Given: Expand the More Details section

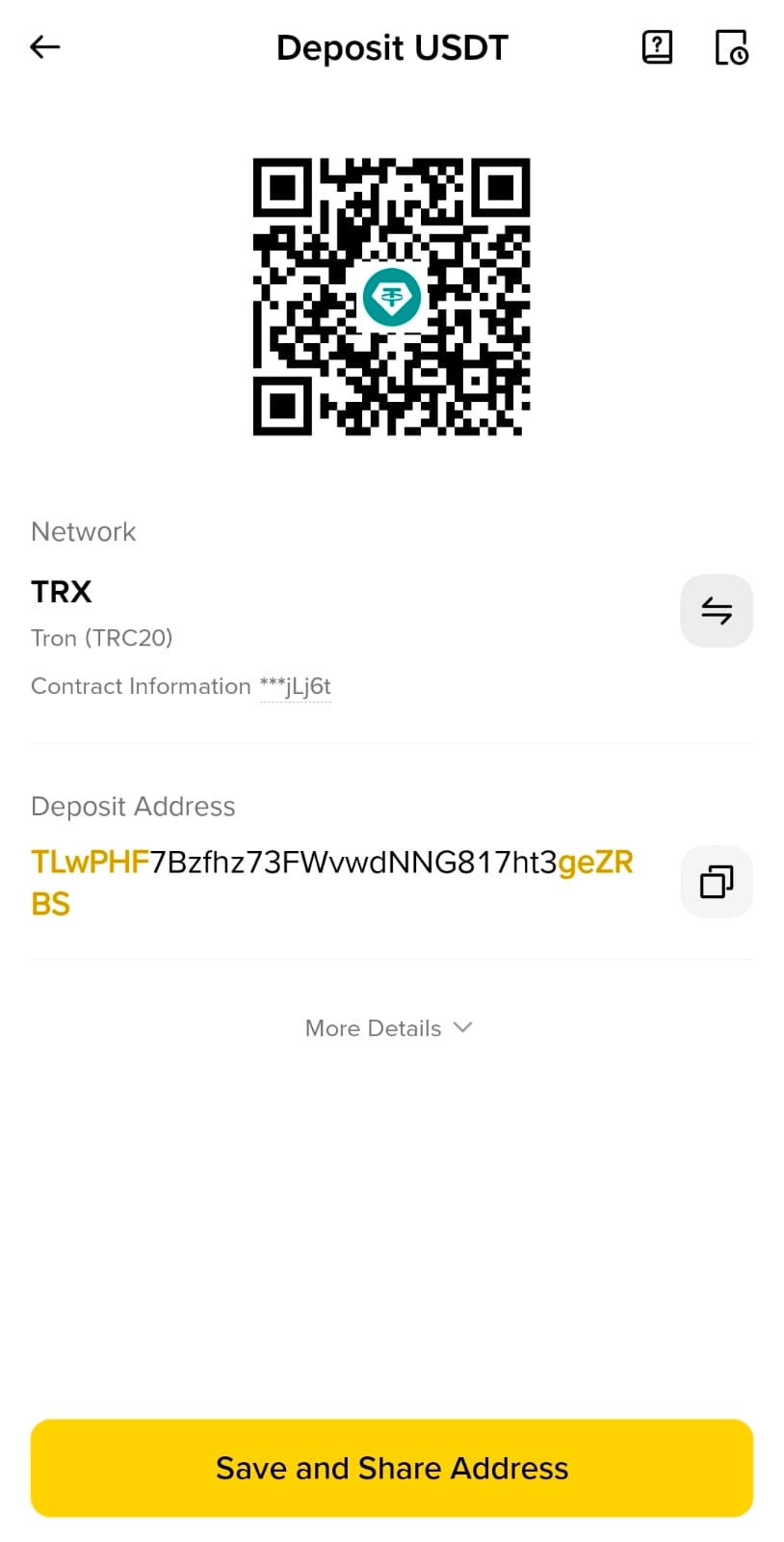Looking at the screenshot, I should coord(389,1028).
